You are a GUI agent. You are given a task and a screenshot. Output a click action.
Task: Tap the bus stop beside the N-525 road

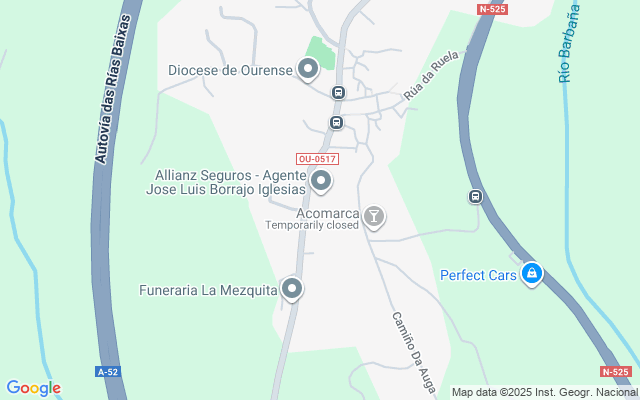click(475, 197)
